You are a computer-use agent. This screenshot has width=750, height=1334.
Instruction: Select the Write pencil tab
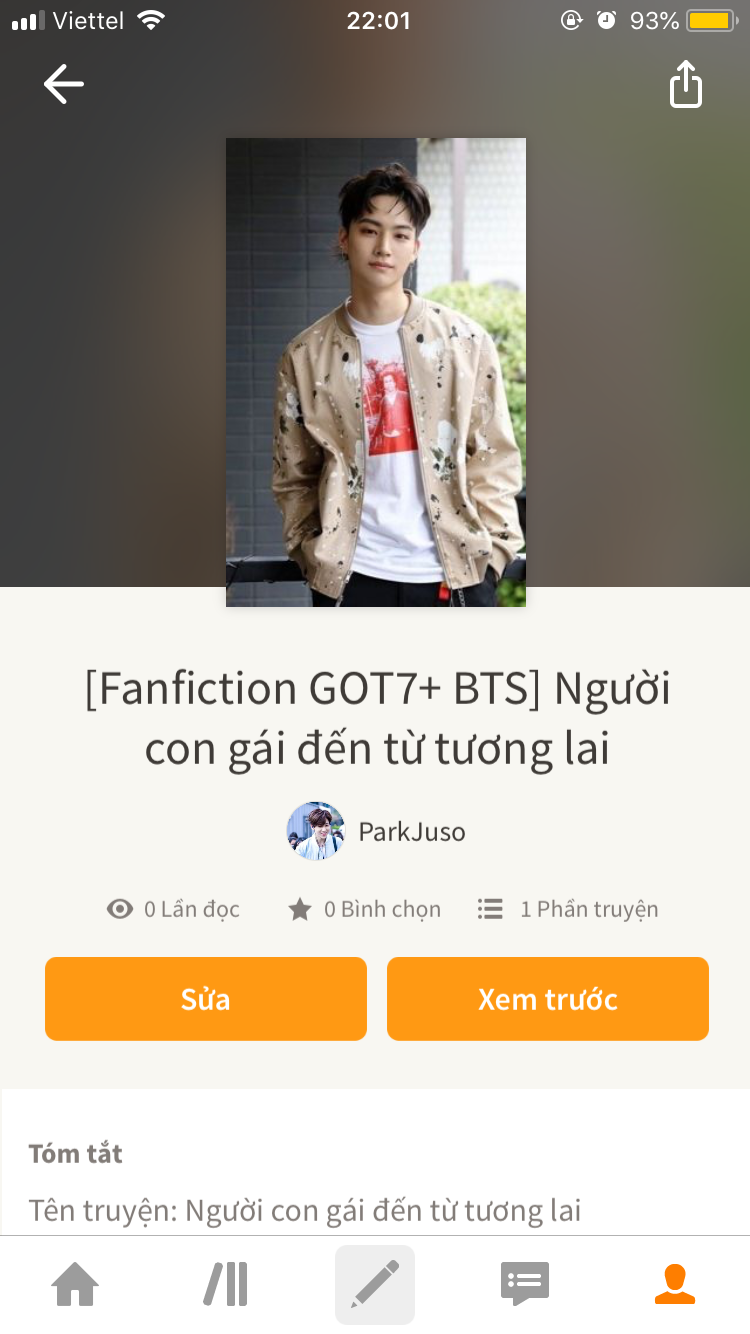point(375,1284)
